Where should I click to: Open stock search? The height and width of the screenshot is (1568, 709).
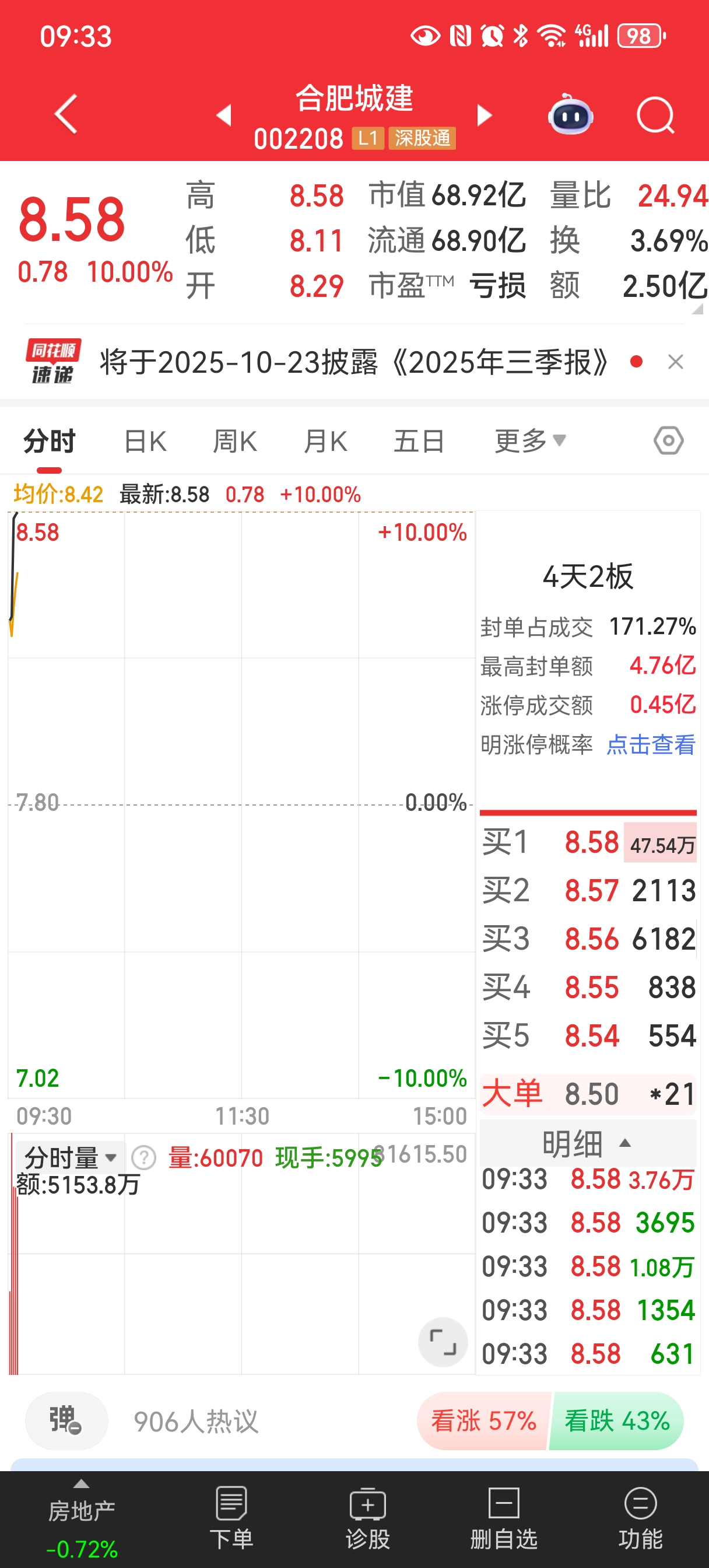tap(655, 114)
